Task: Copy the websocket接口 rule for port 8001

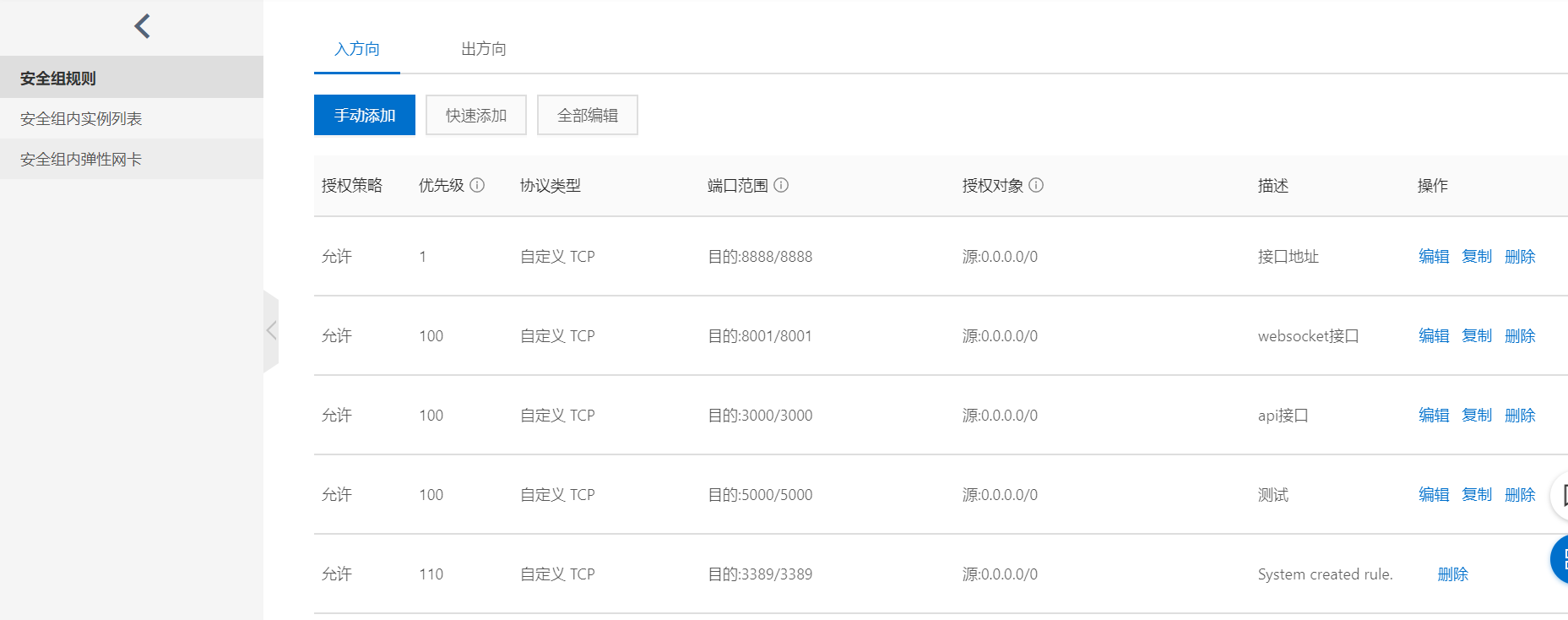Action: pos(1476,336)
